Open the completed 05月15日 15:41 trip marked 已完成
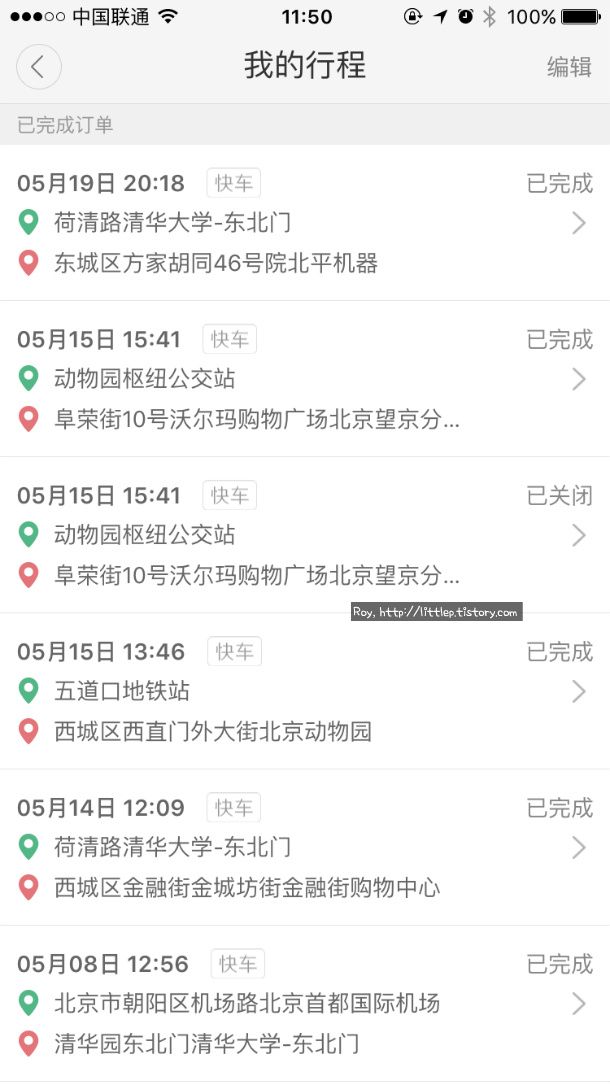This screenshot has width=610, height=1085. coord(305,379)
